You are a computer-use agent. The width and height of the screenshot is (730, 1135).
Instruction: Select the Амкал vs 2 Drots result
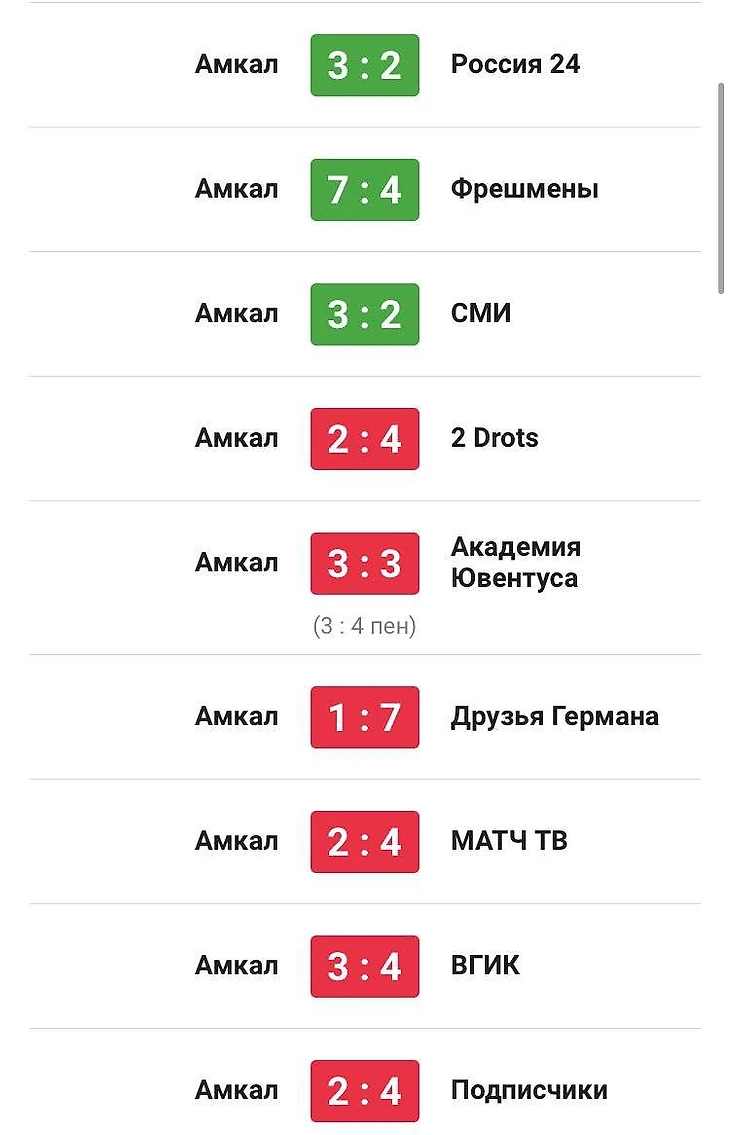[365, 439]
